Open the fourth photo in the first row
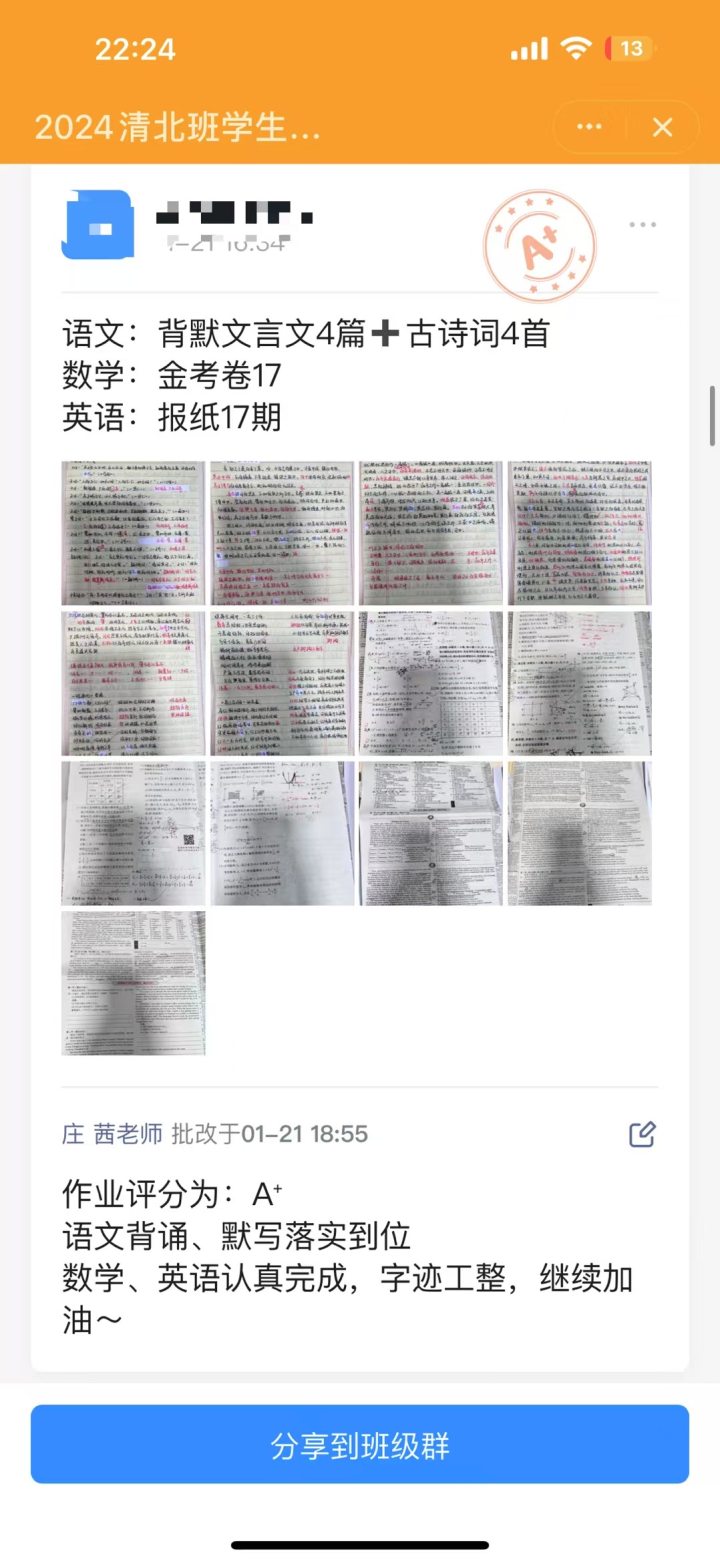This screenshot has height=1563, width=720. tap(579, 533)
